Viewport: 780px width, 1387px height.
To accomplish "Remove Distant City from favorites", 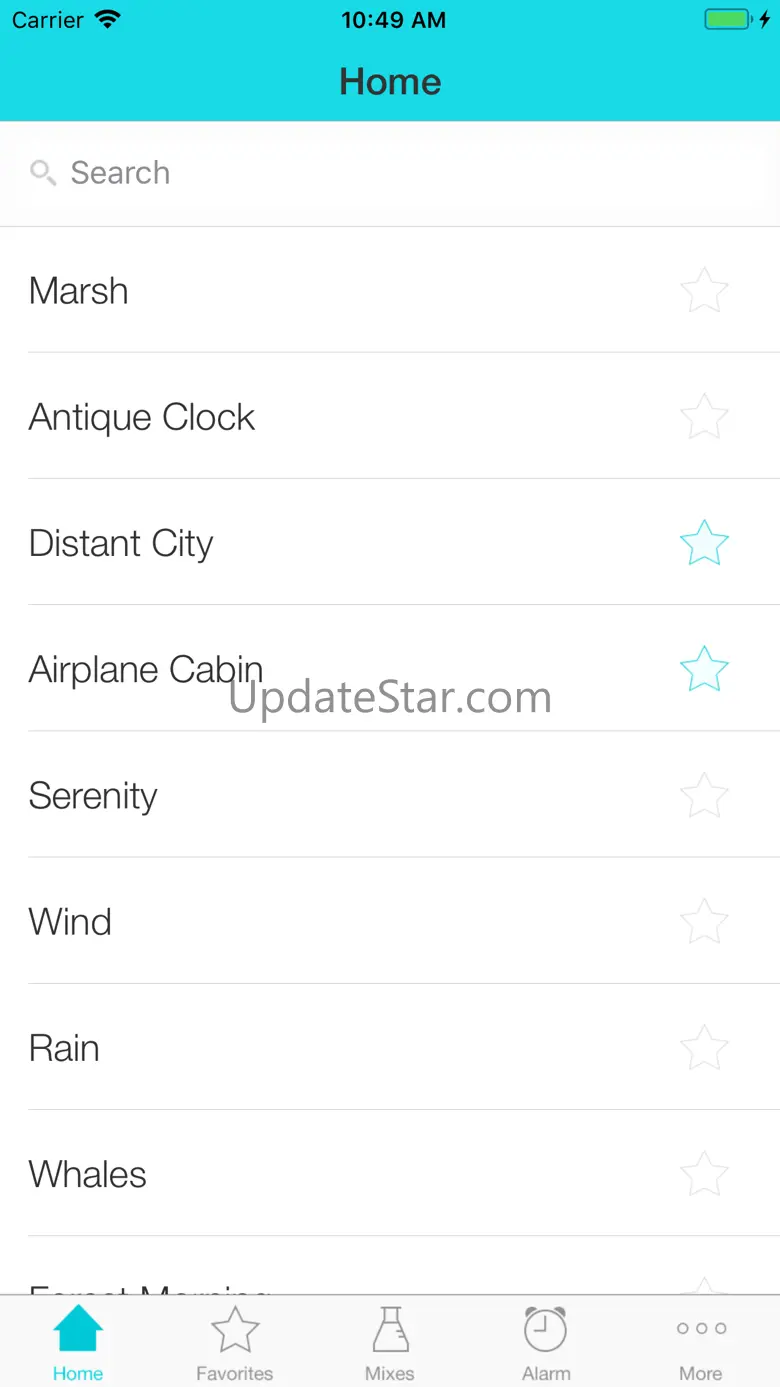I will [x=704, y=543].
